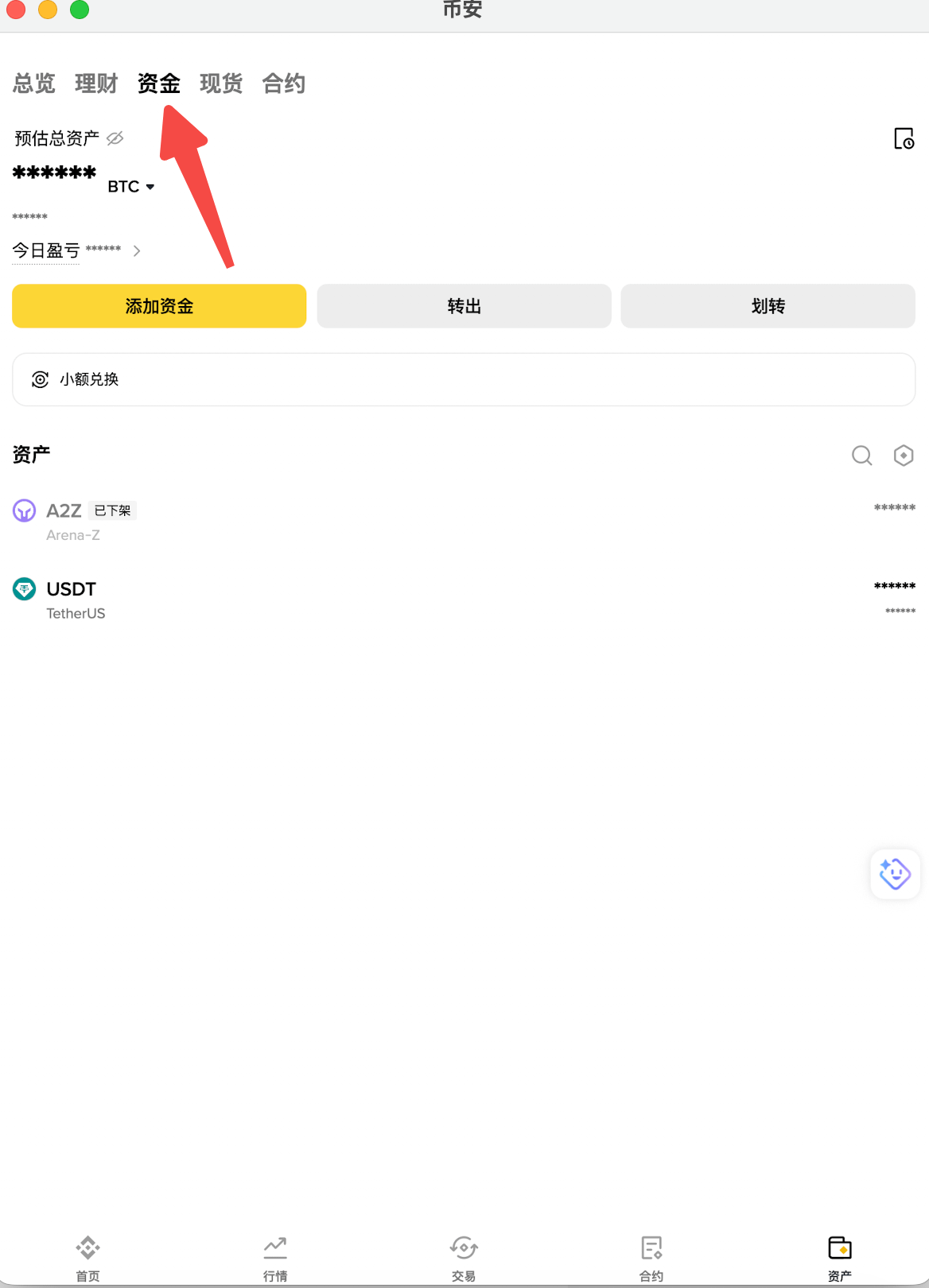Click the USDT TetherUS token icon
929x1288 pixels.
point(25,589)
